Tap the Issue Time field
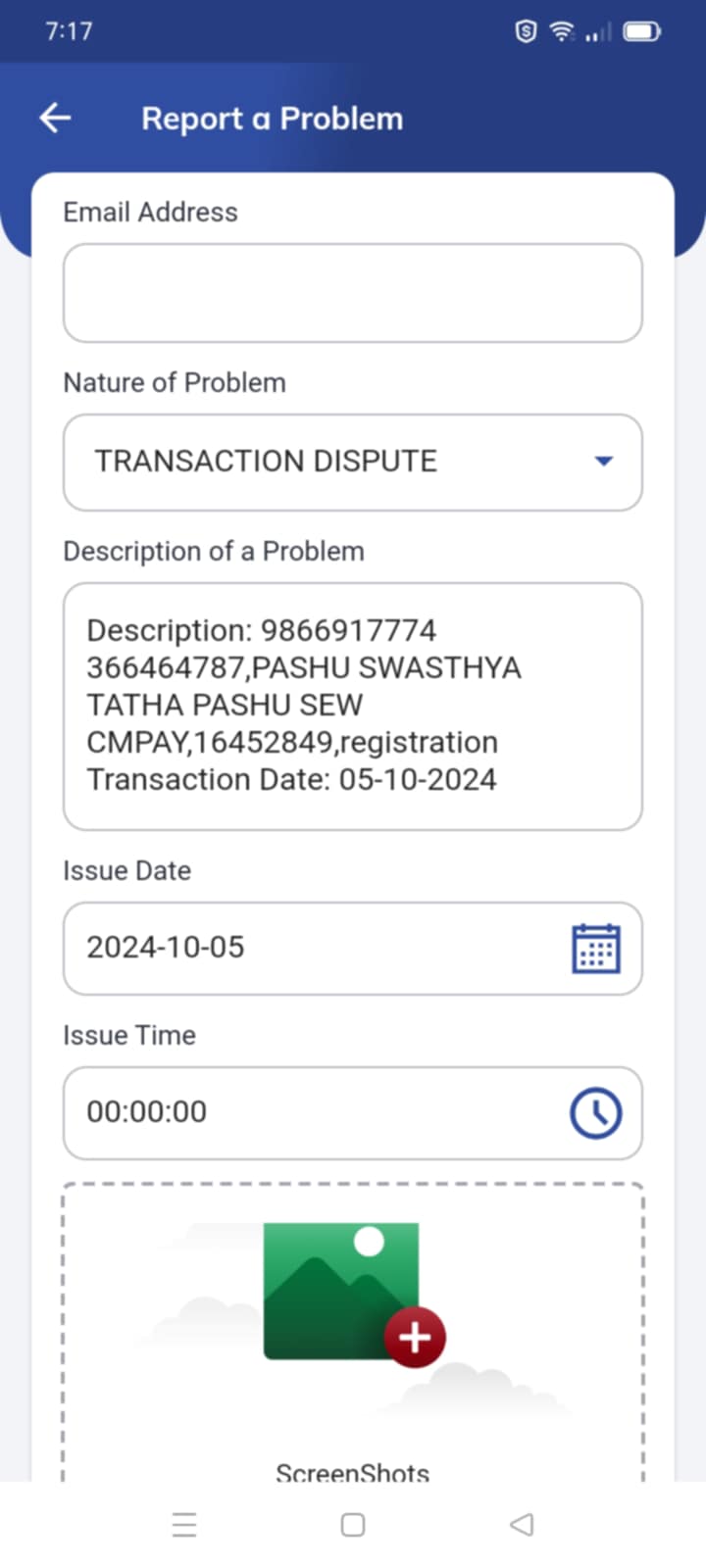Viewport: 706px width, 1568px height. coord(353,1113)
